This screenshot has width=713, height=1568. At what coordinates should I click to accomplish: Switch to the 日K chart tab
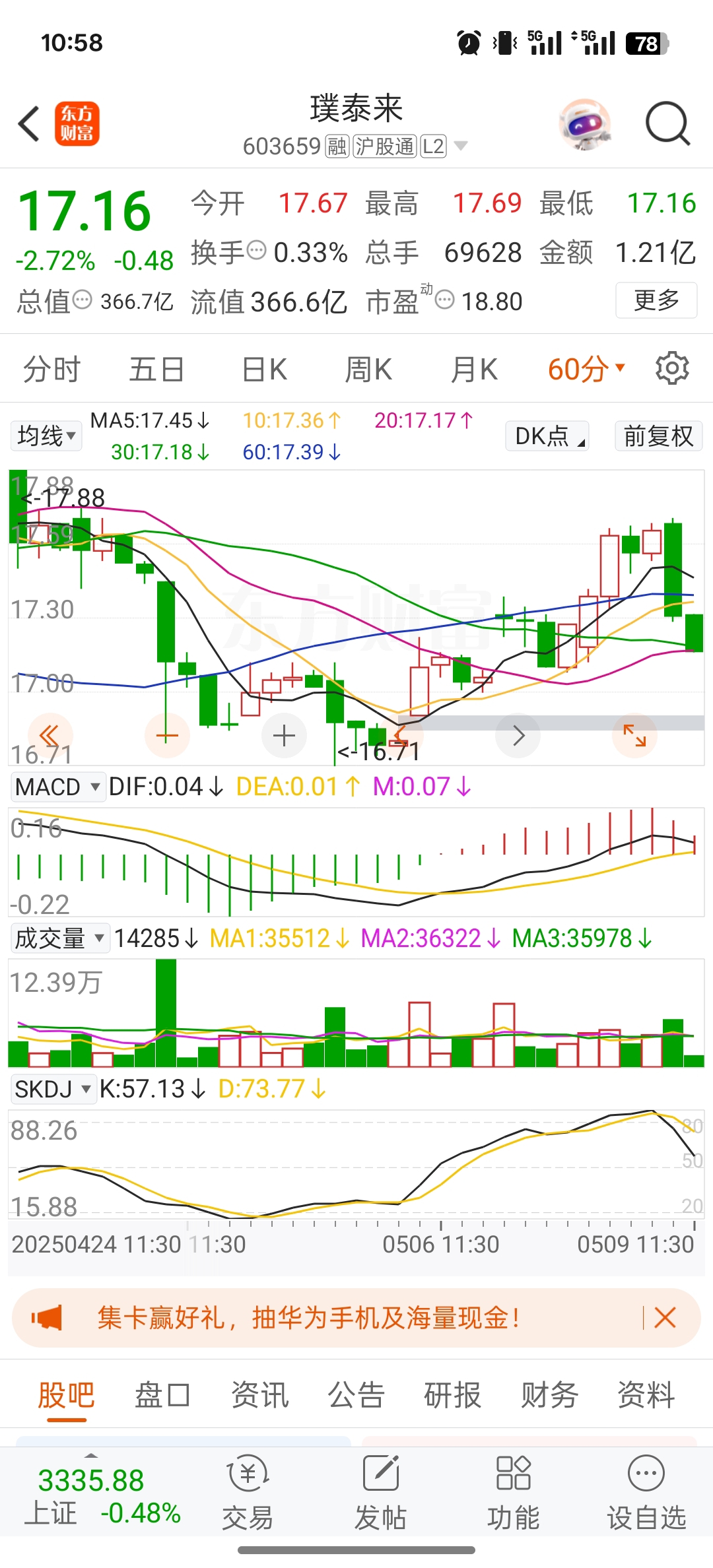click(x=264, y=369)
